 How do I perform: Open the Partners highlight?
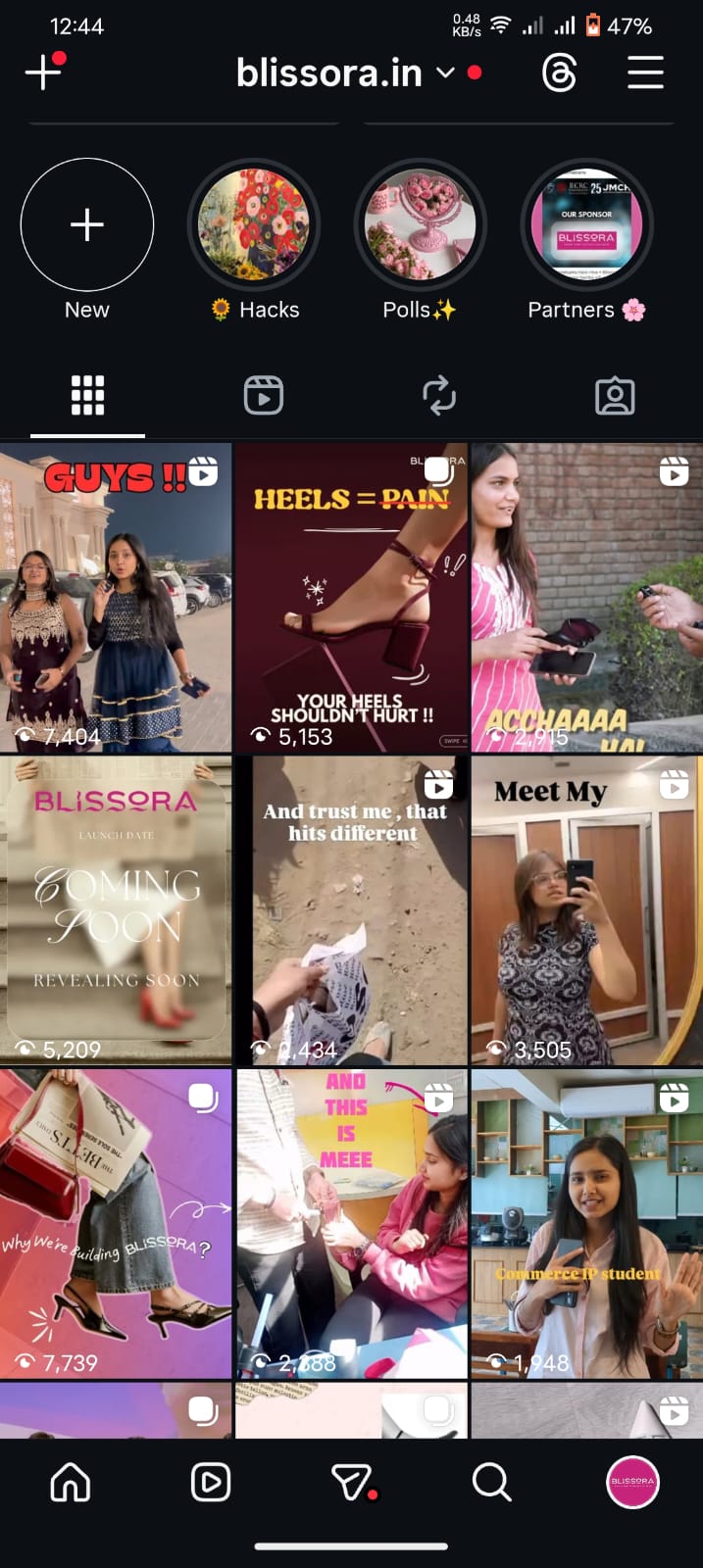click(586, 224)
